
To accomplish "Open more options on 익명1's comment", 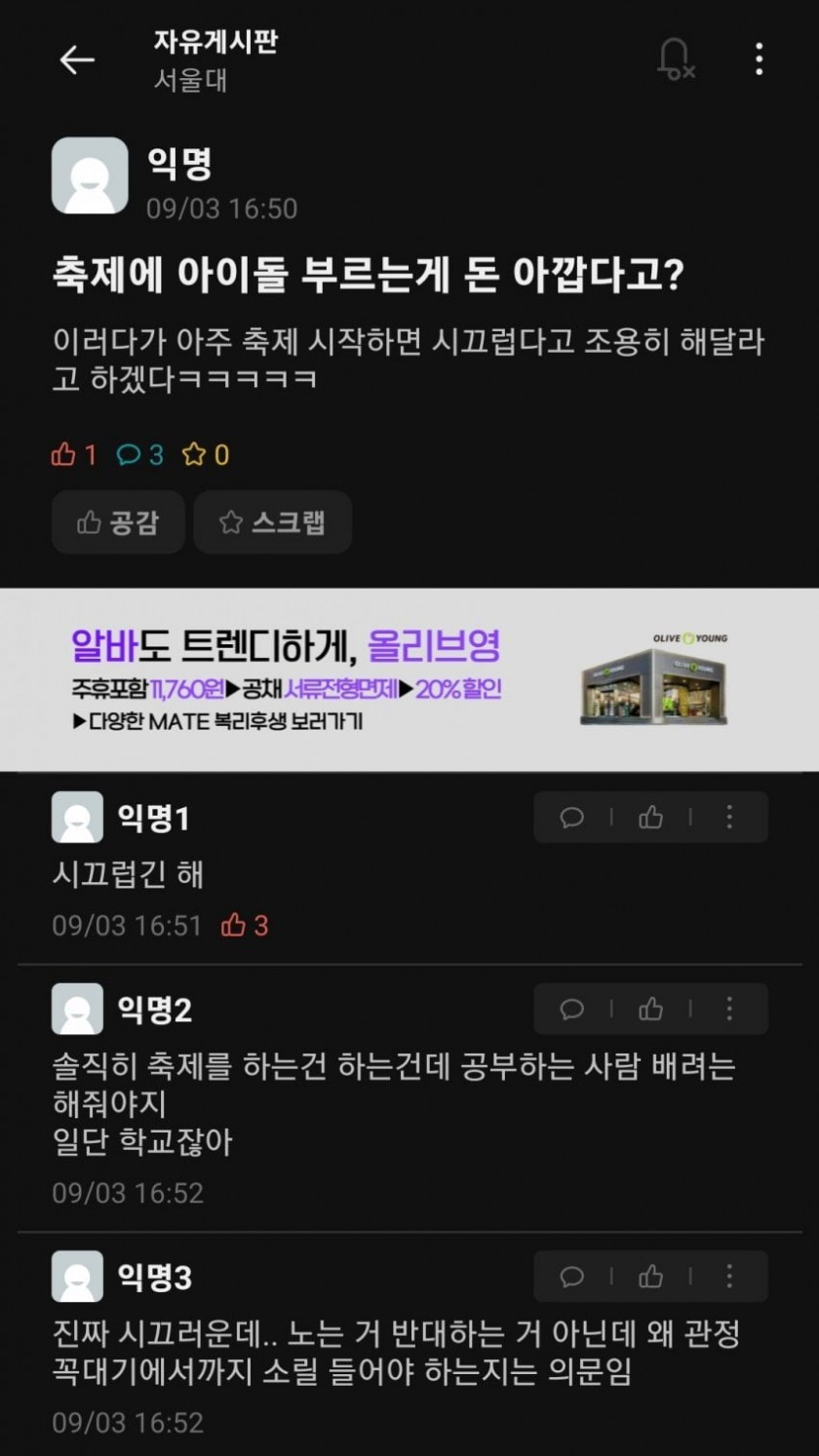I will pyautogui.click(x=728, y=818).
